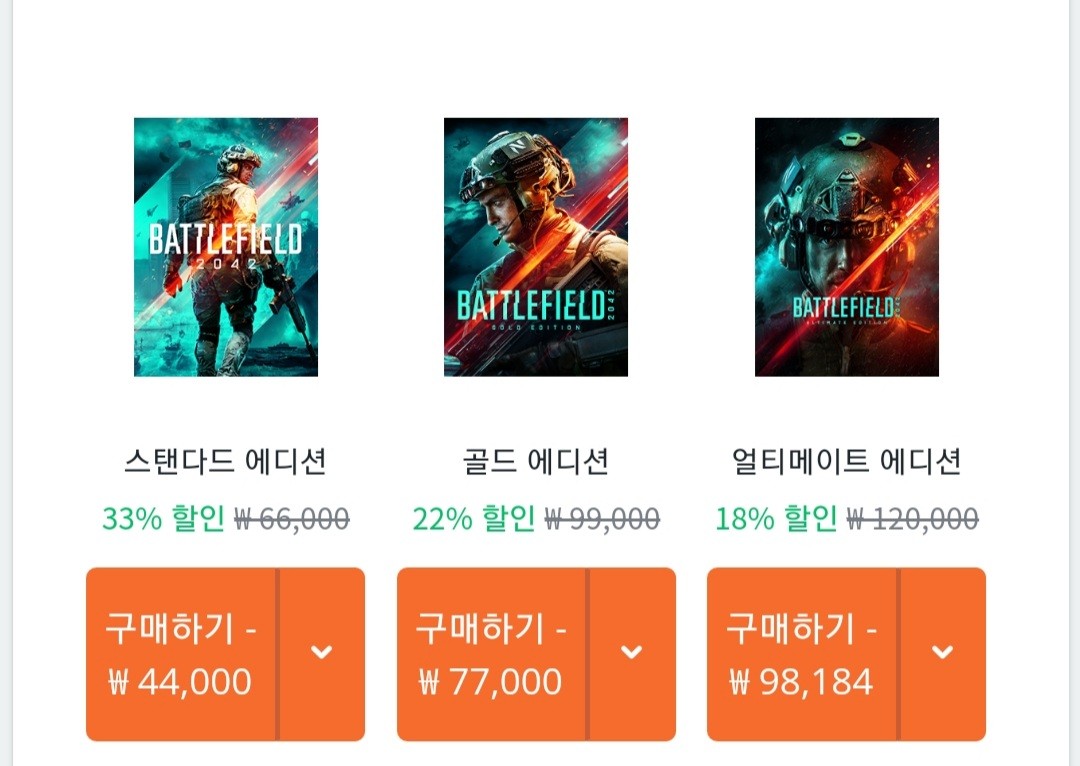This screenshot has width=1080, height=766.
Task: Buy the 얼티메이트 에디션 for ₩98,184
Action: pos(801,655)
